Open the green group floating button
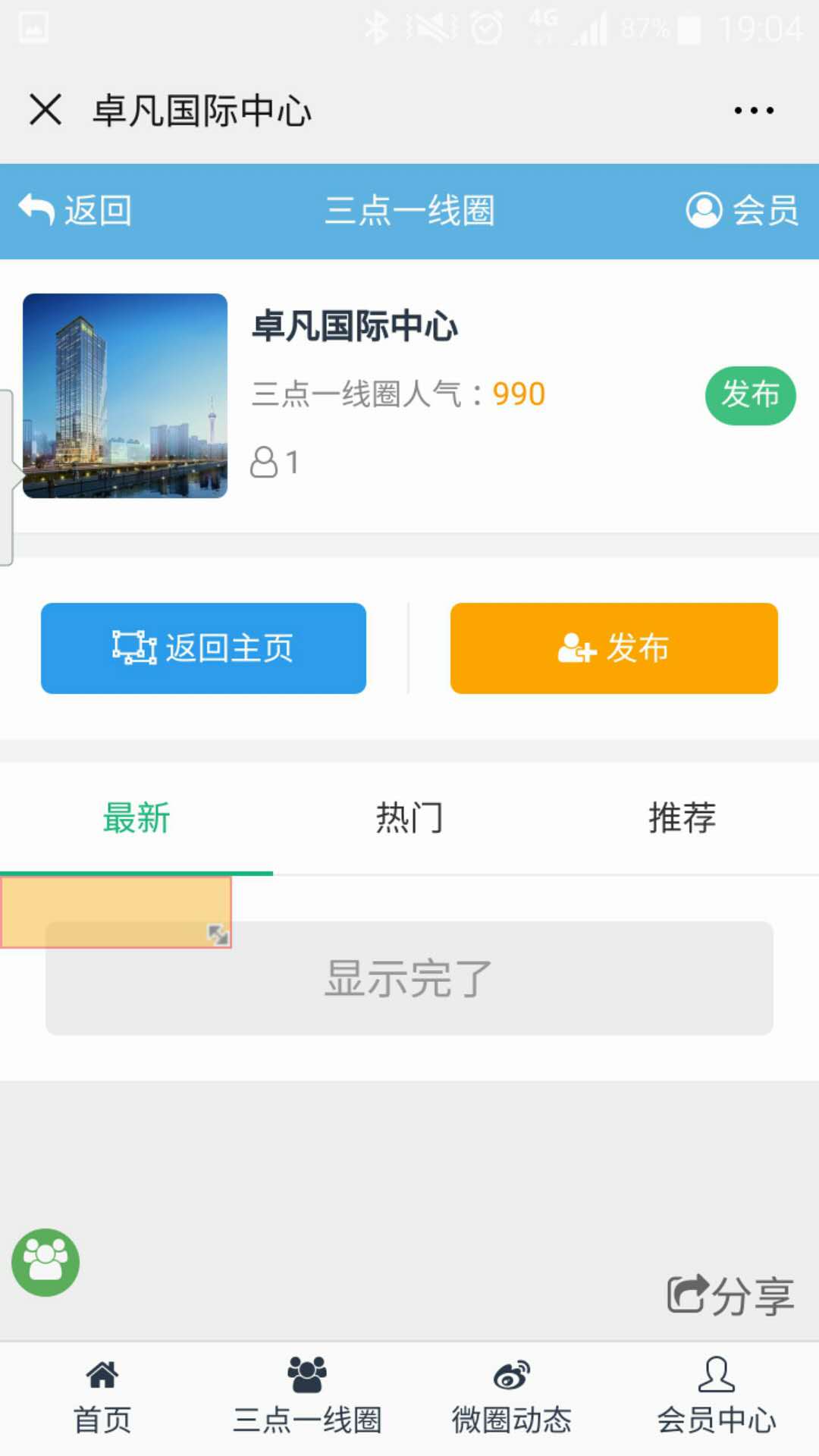The image size is (819, 1456). [x=45, y=1262]
